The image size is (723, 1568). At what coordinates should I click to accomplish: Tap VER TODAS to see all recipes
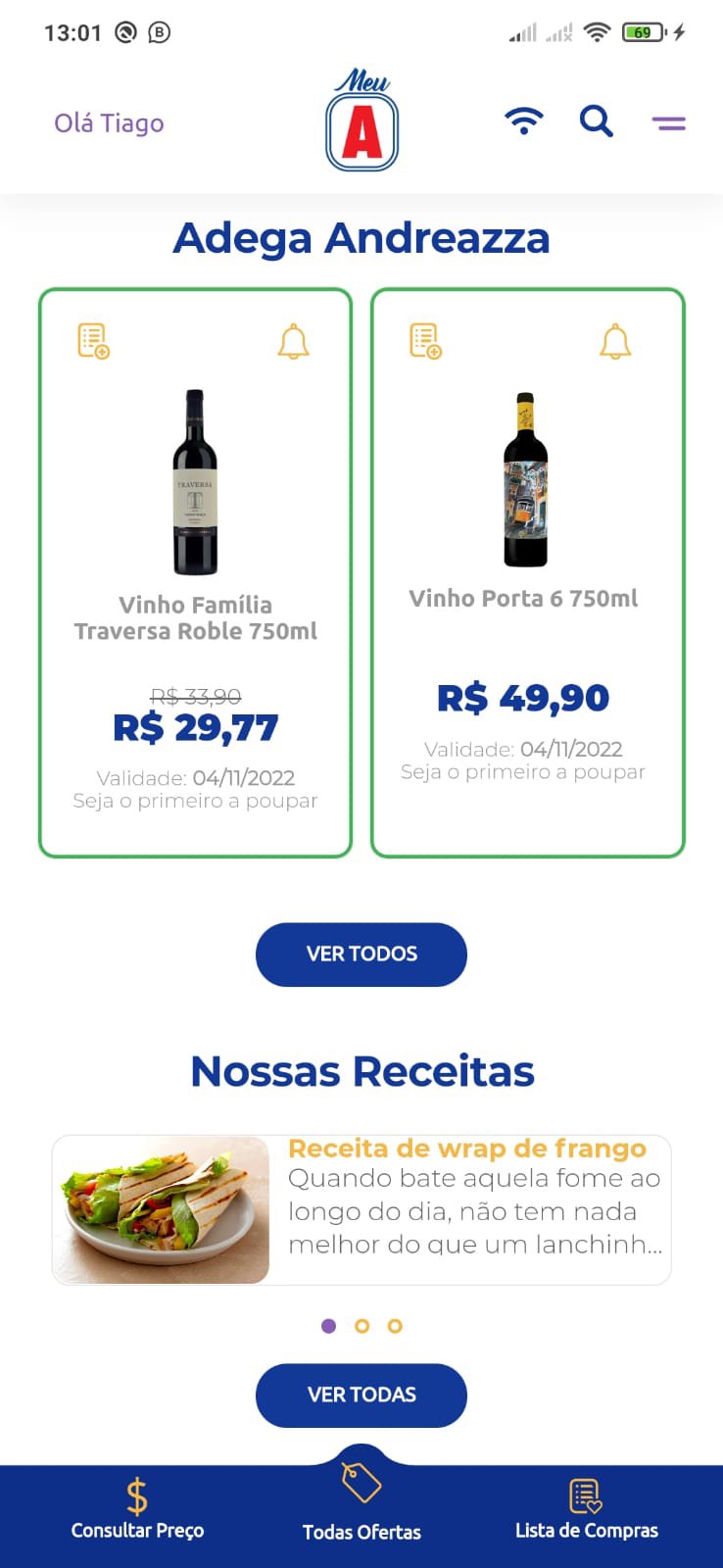tap(361, 1395)
